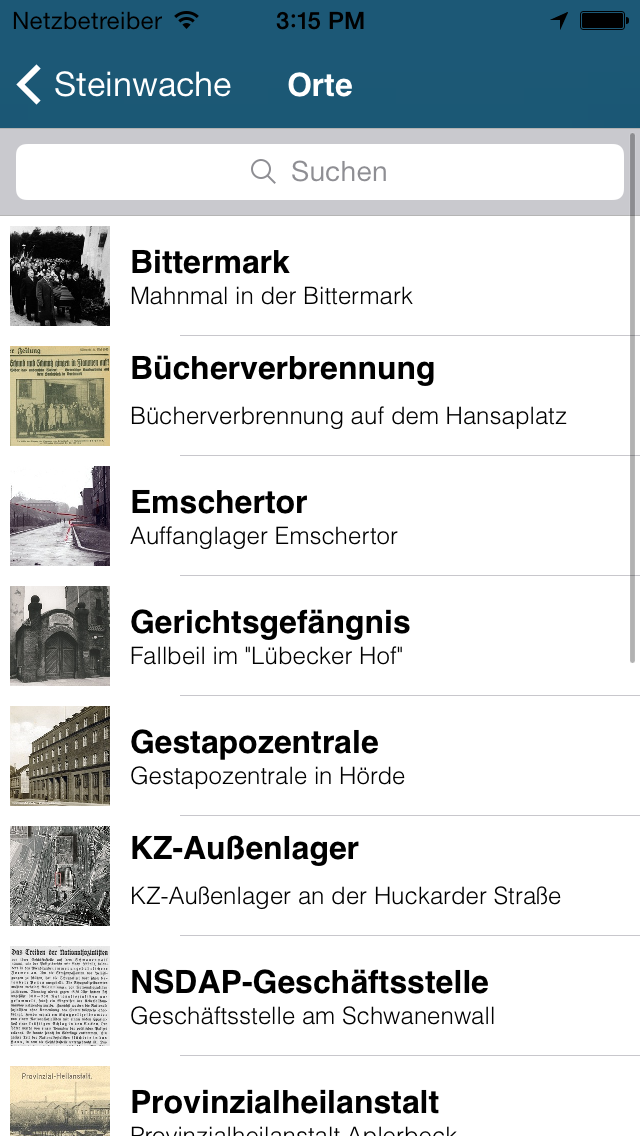The width and height of the screenshot is (640, 1136).
Task: Go back to Steinwache
Action: click(124, 85)
